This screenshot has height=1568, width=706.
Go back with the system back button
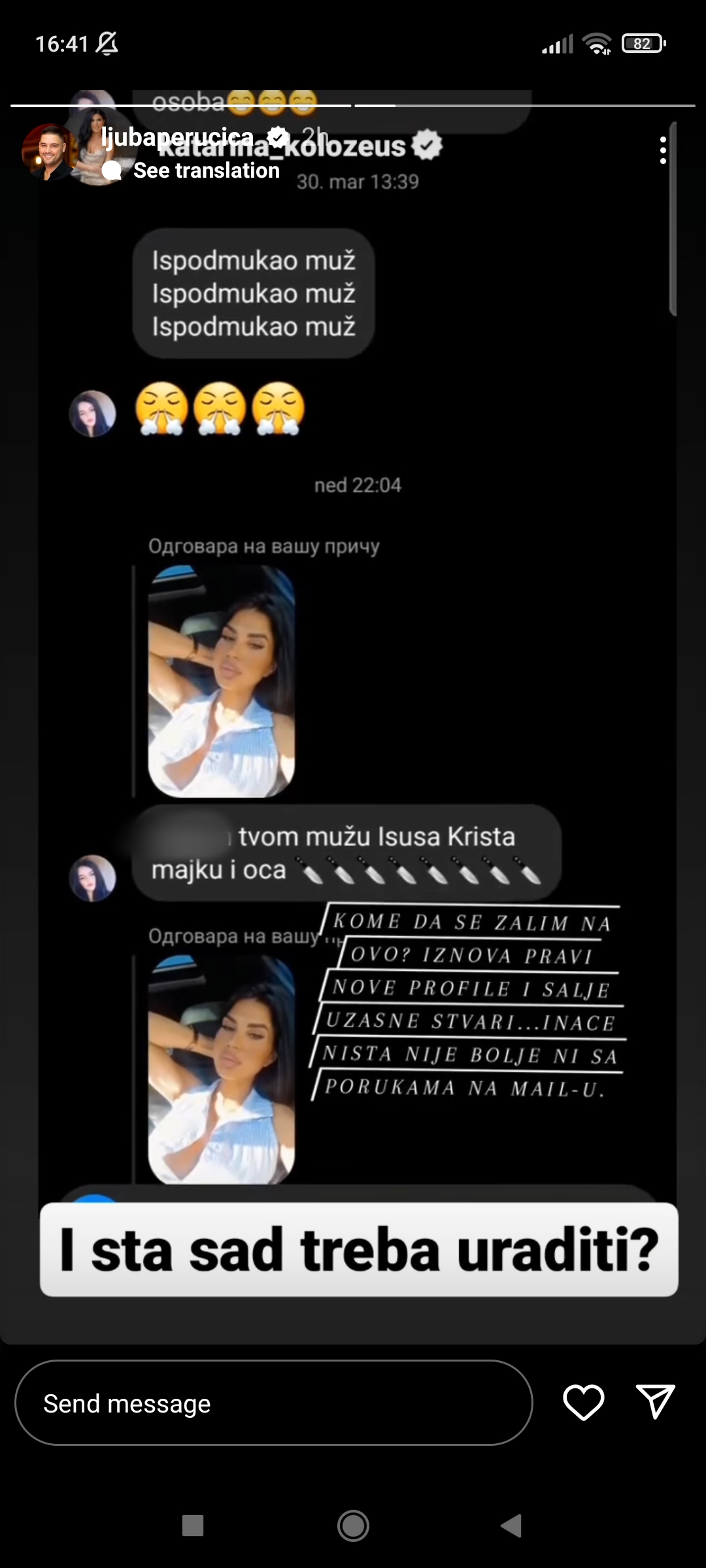[511, 1526]
